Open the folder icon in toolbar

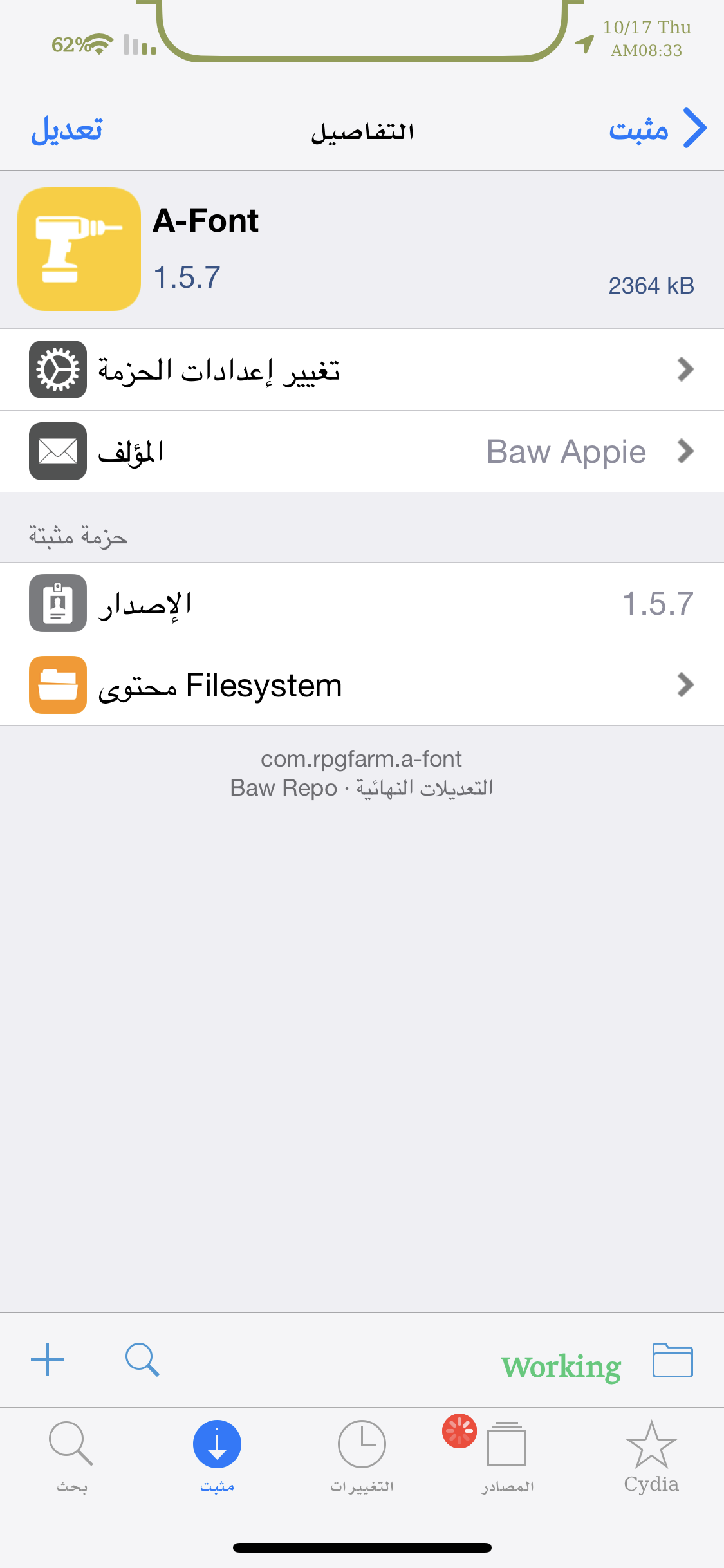(x=673, y=1359)
